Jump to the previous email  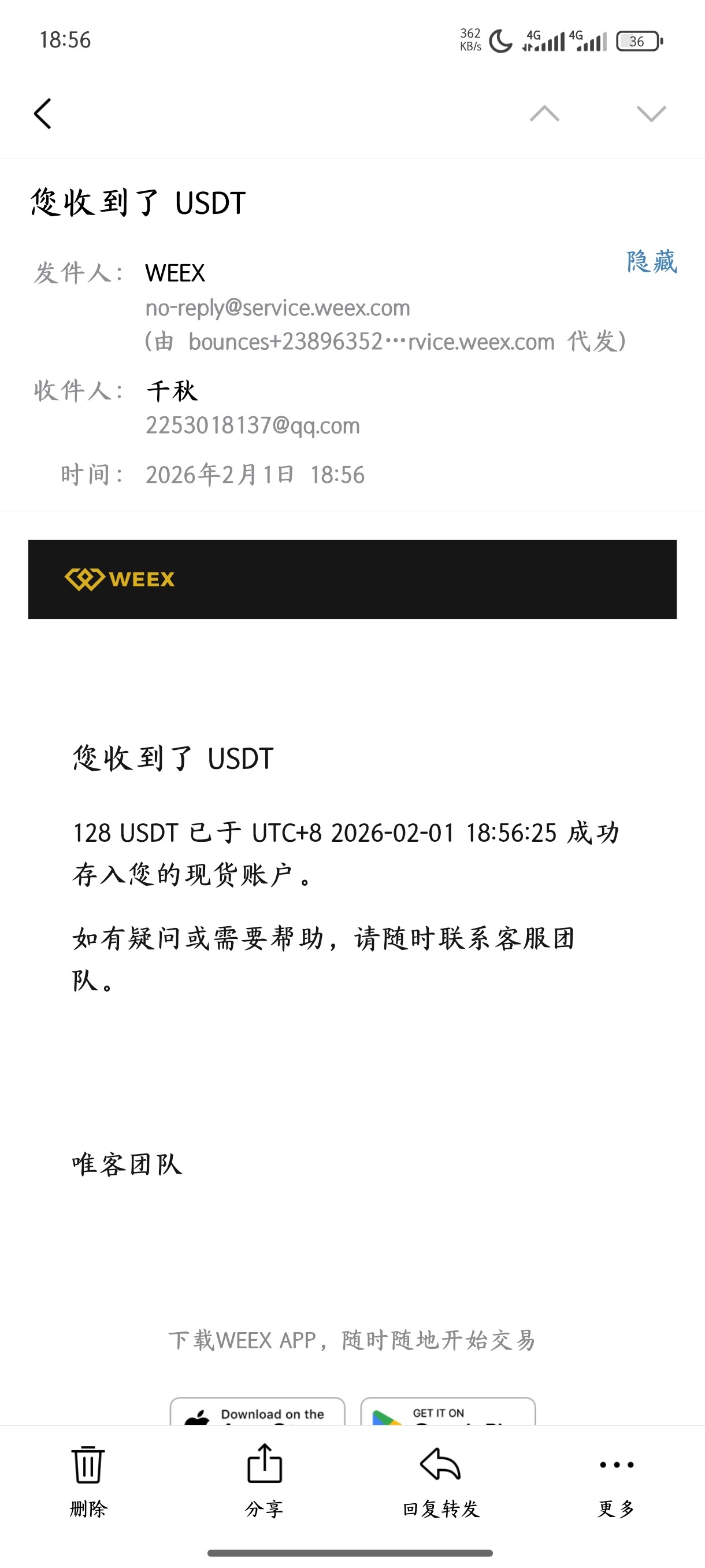click(x=544, y=114)
